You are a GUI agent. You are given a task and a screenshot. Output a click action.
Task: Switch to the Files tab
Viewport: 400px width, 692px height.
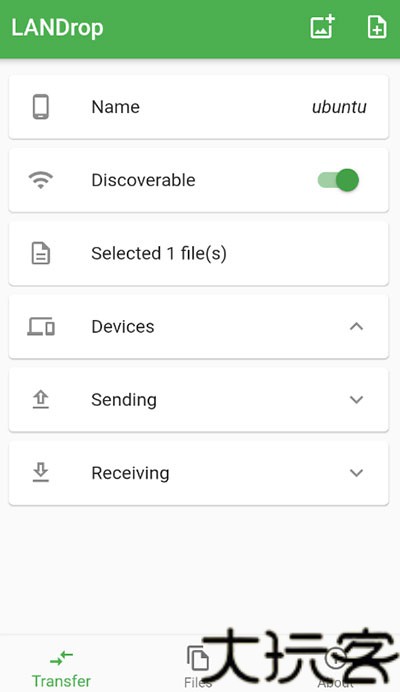pos(198,668)
